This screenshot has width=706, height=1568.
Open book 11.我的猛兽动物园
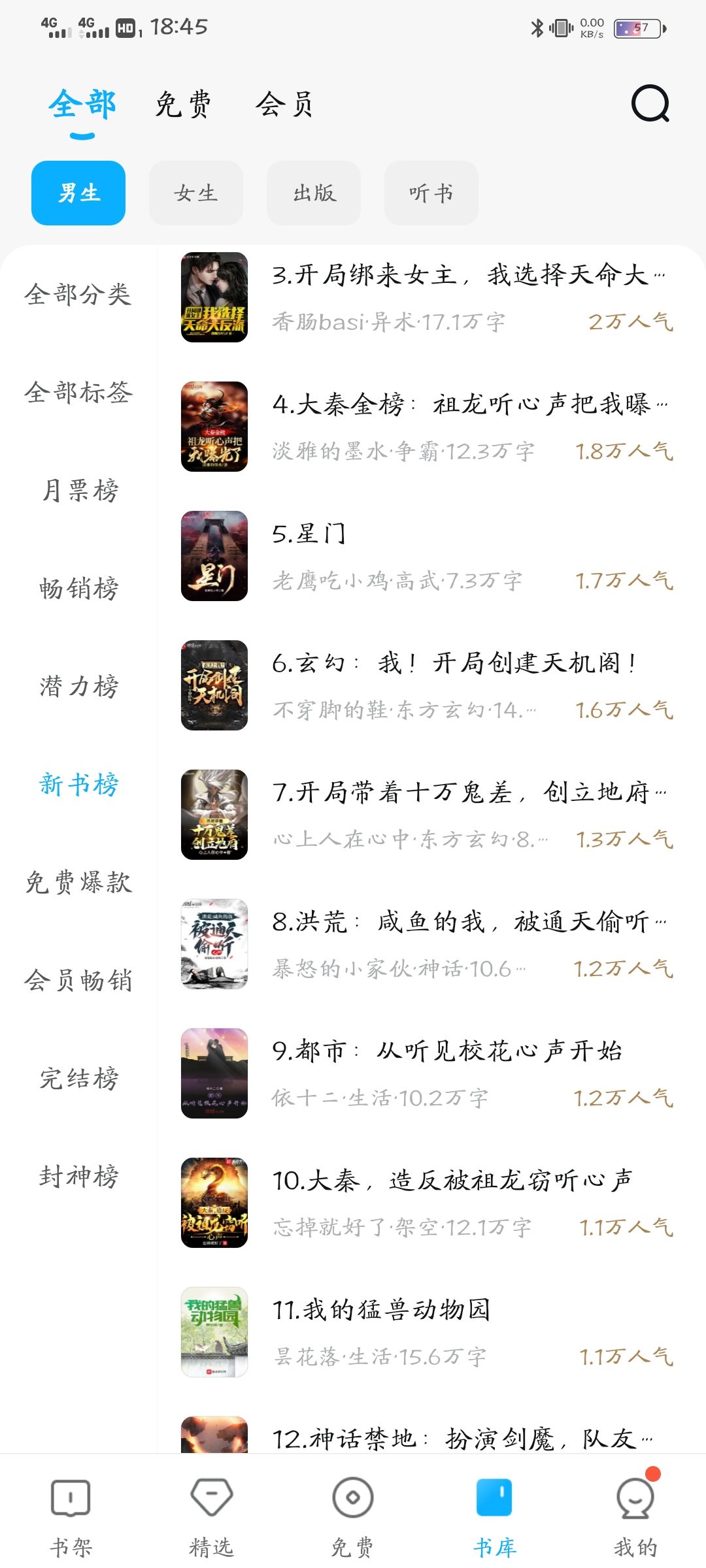pyautogui.click(x=425, y=1331)
